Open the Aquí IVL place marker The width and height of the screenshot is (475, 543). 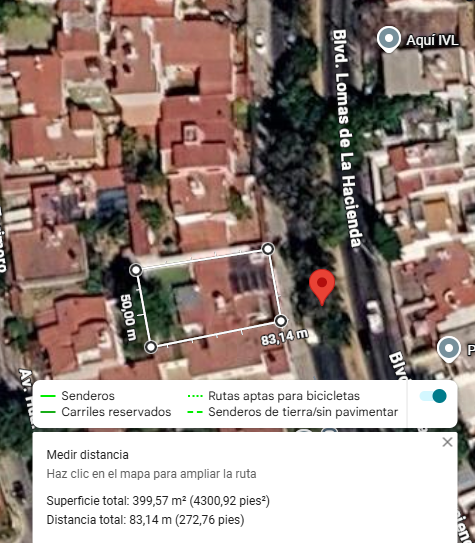(388, 39)
